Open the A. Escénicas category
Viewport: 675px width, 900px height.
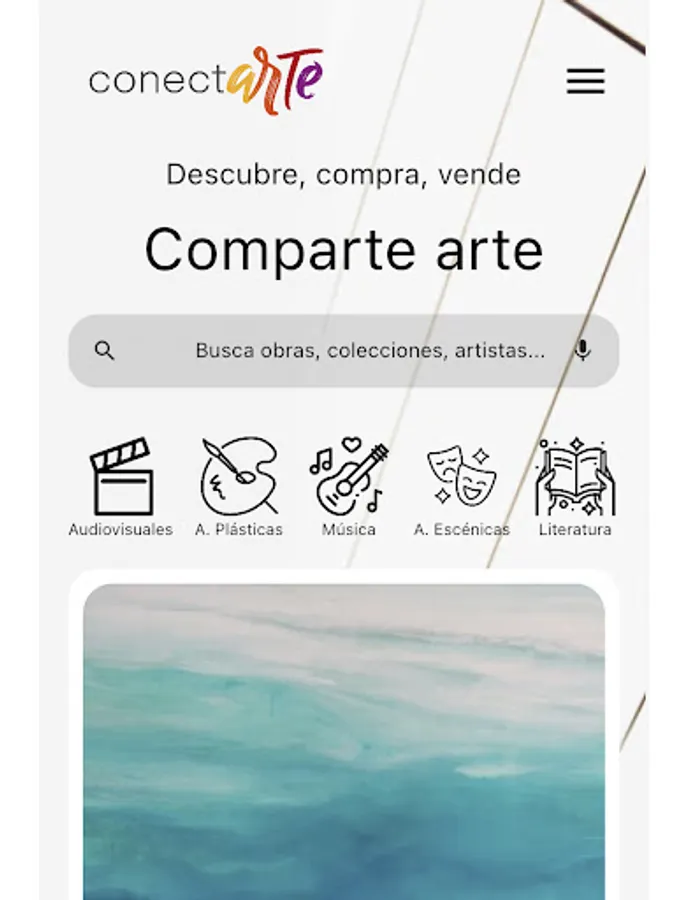pyautogui.click(x=461, y=487)
